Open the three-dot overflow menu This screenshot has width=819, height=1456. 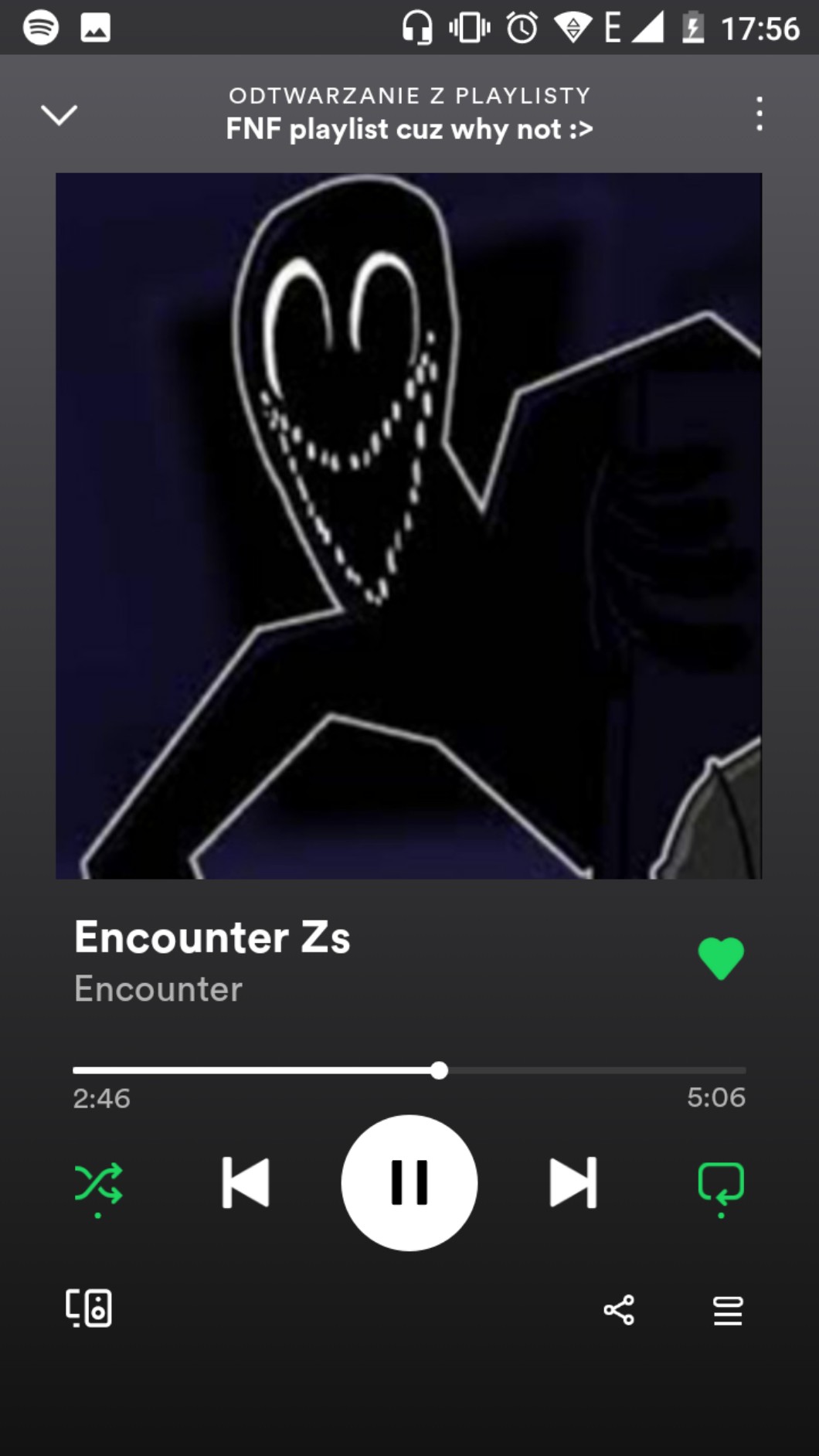(760, 114)
